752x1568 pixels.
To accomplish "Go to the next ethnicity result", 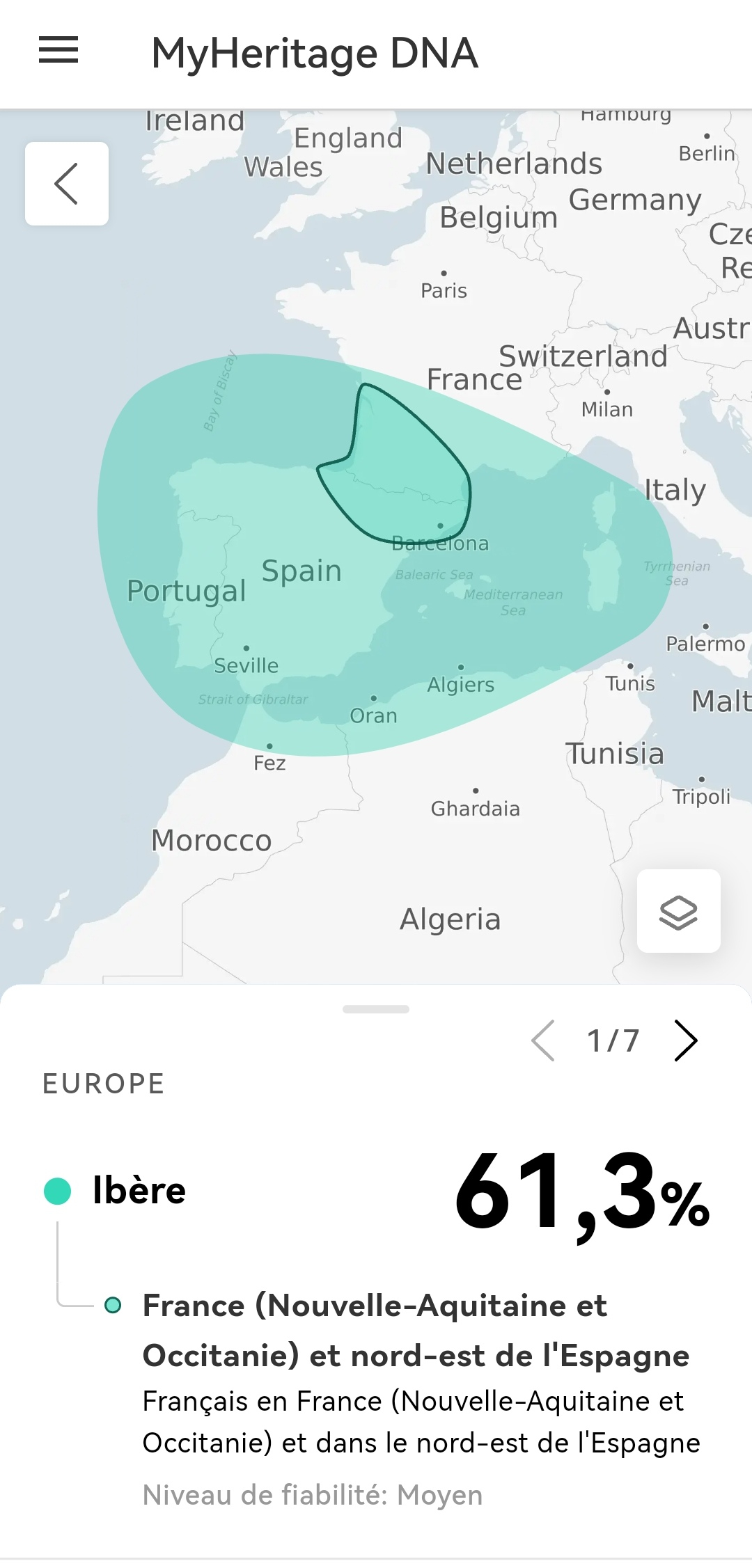I will 685,1040.
